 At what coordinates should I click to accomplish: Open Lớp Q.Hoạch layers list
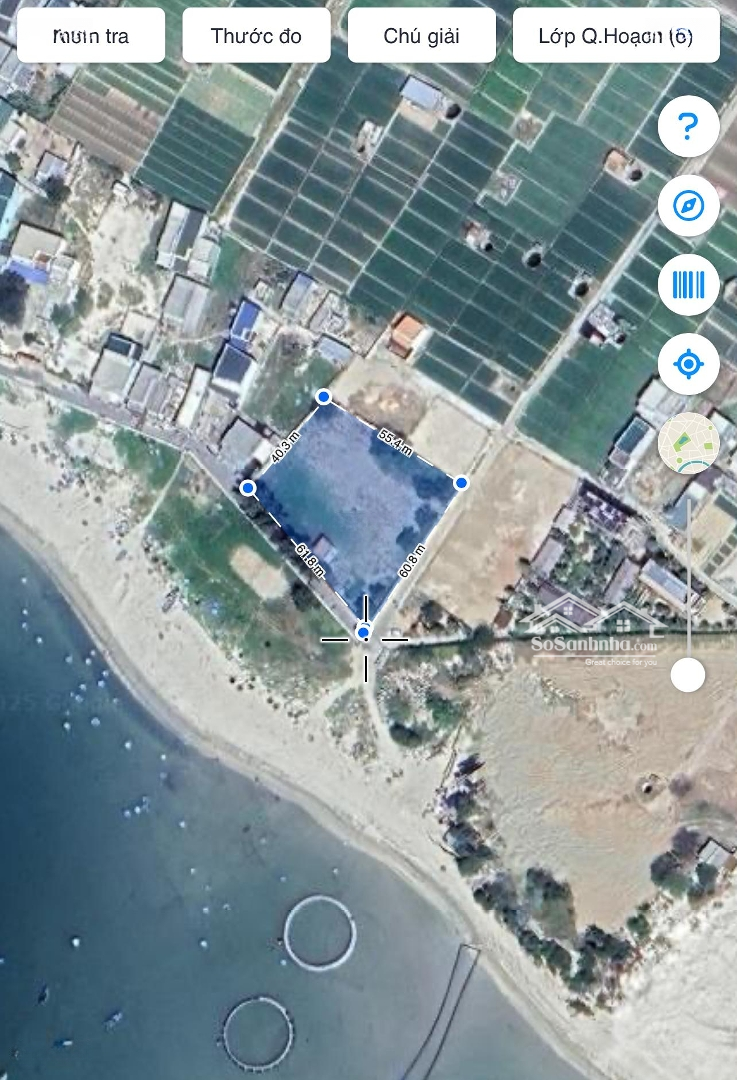(615, 36)
